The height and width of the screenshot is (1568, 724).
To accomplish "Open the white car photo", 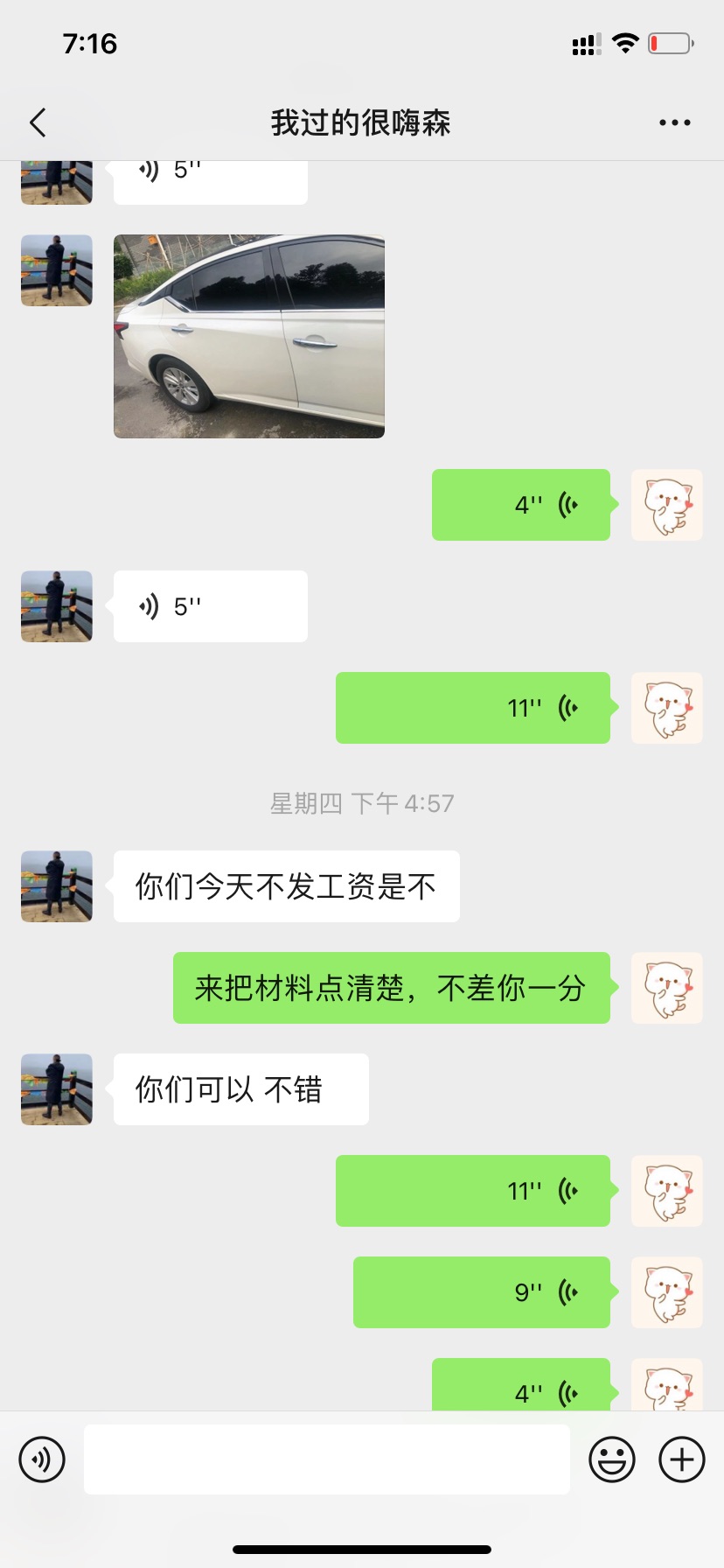I will (x=249, y=336).
